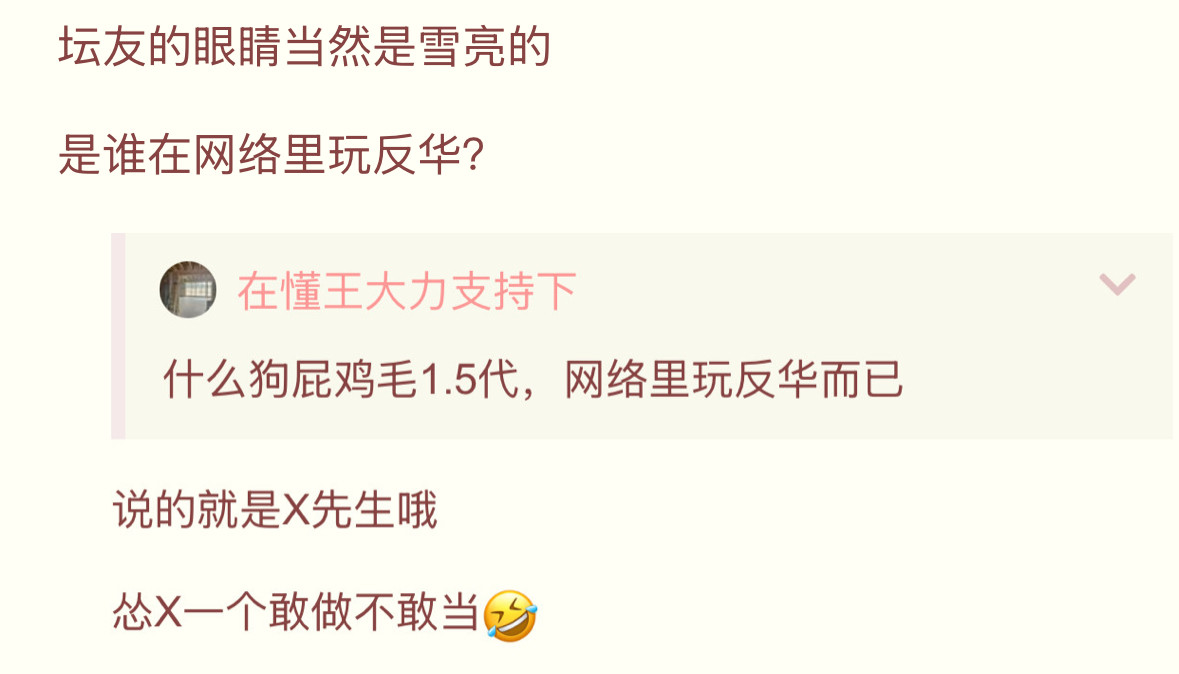The width and height of the screenshot is (1179, 674).
Task: Tap the avatar of the quoted poster
Action: coord(188,290)
